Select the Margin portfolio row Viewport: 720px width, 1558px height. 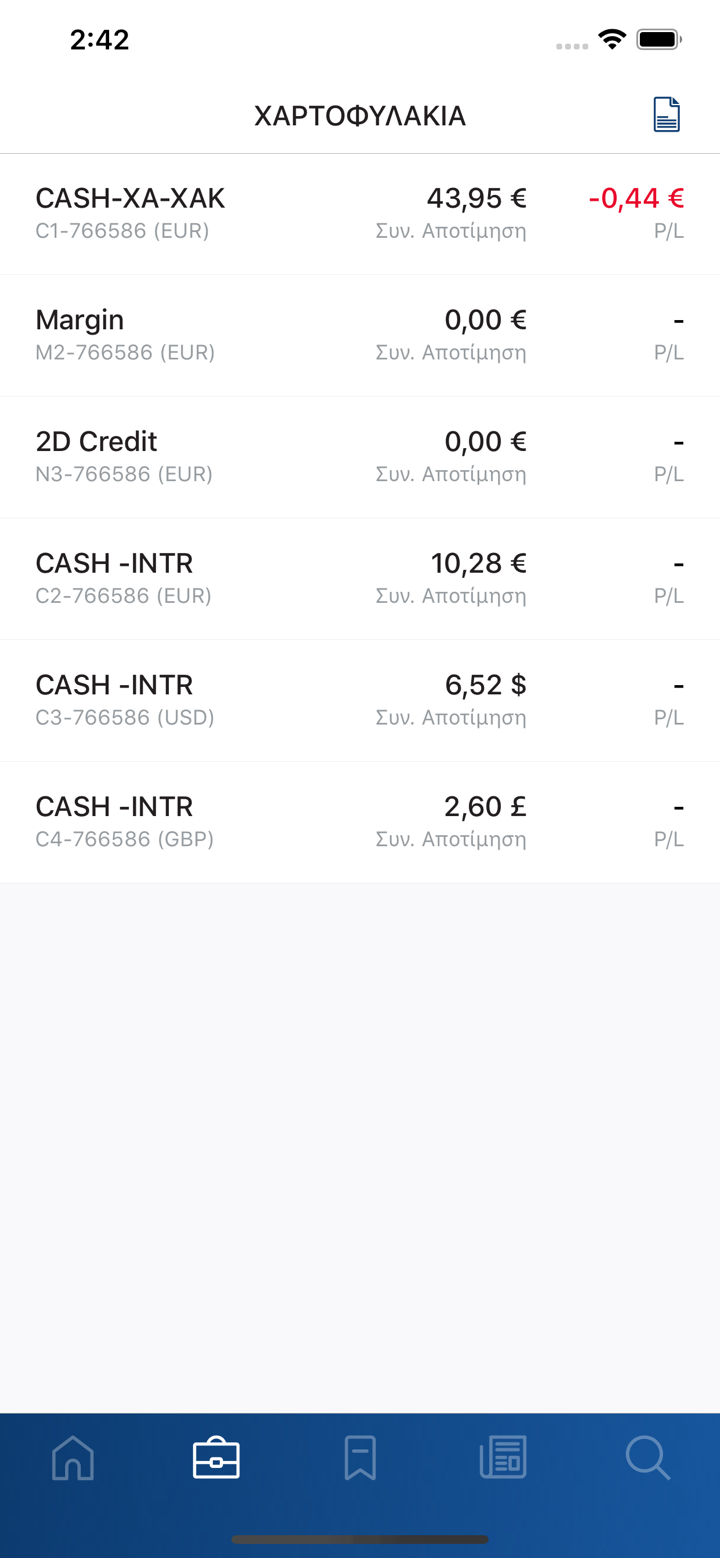click(360, 335)
